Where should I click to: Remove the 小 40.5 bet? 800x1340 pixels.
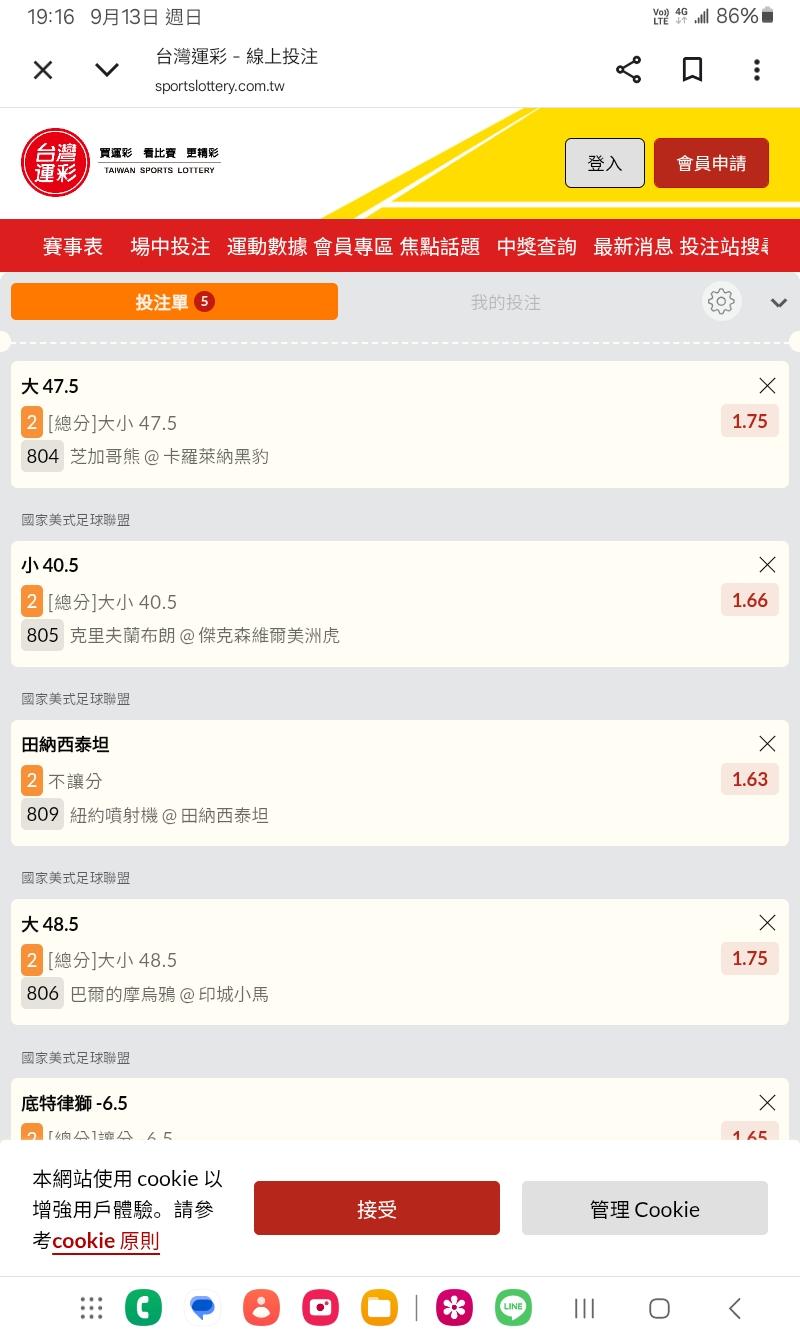tap(767, 565)
